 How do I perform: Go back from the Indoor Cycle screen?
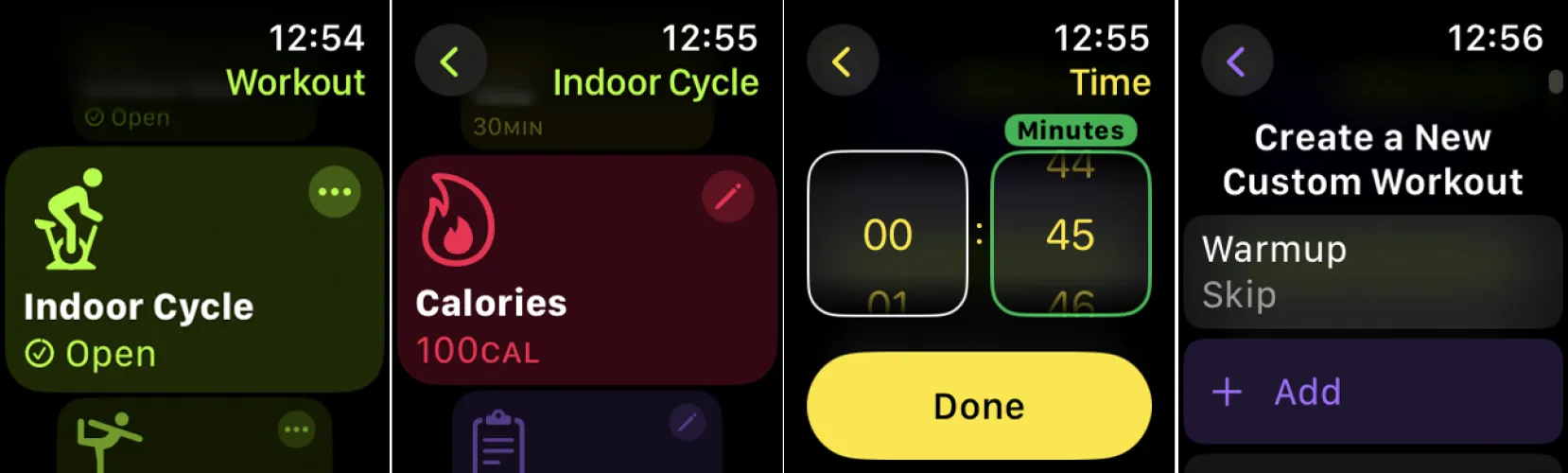click(x=451, y=61)
